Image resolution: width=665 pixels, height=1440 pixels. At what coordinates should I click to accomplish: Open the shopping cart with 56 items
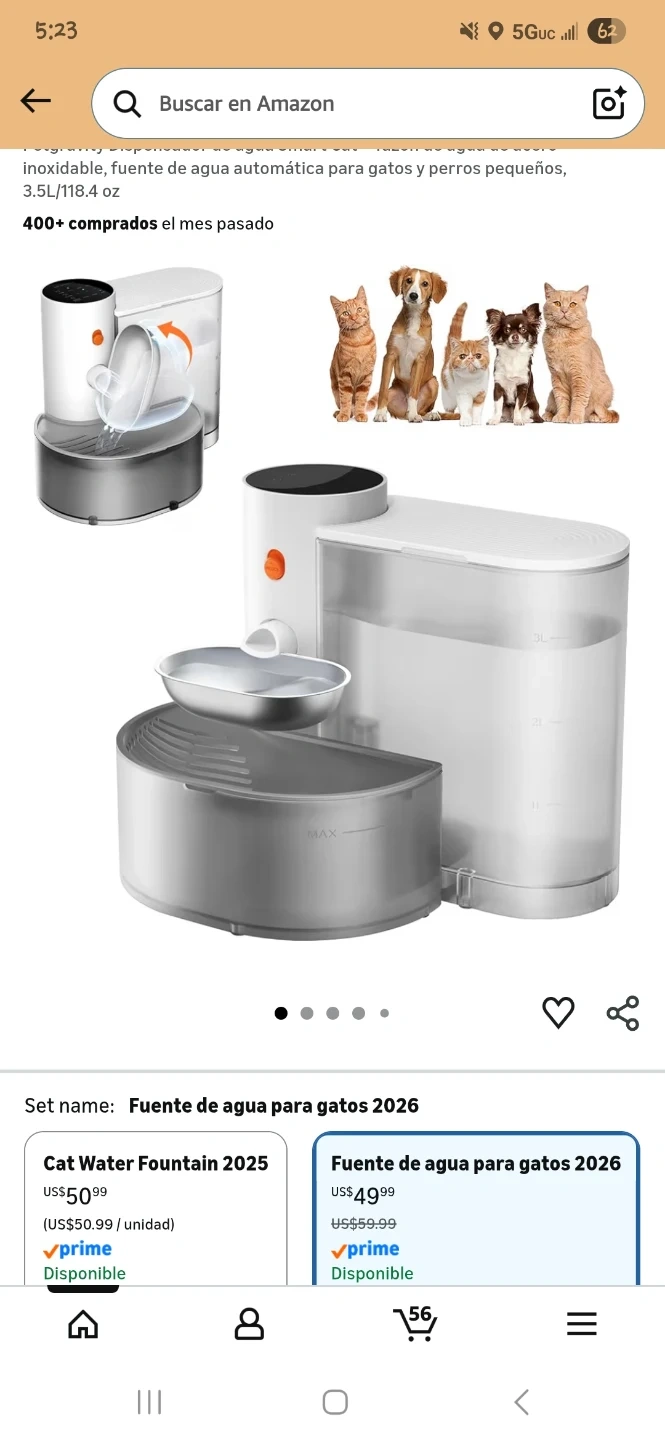(x=414, y=1324)
